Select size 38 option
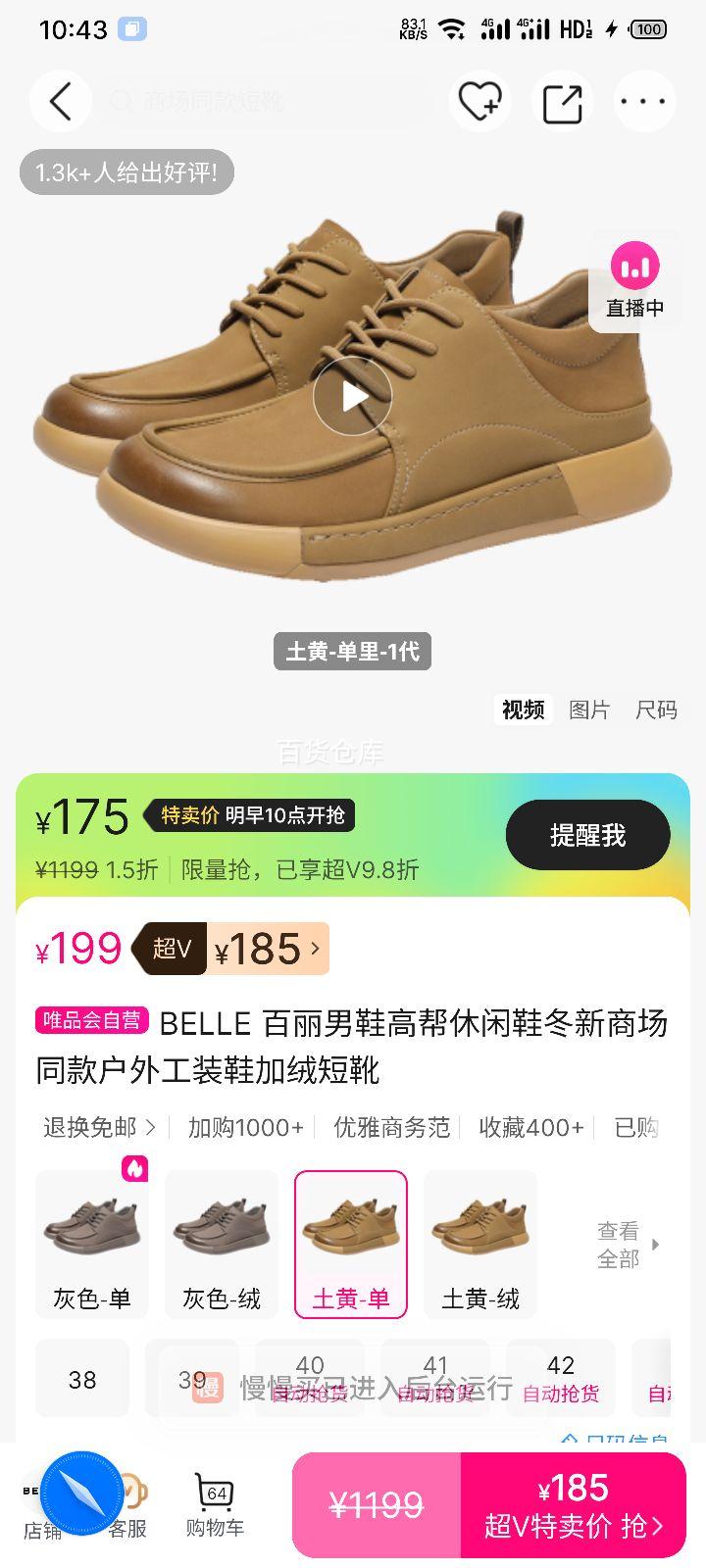 click(82, 1378)
